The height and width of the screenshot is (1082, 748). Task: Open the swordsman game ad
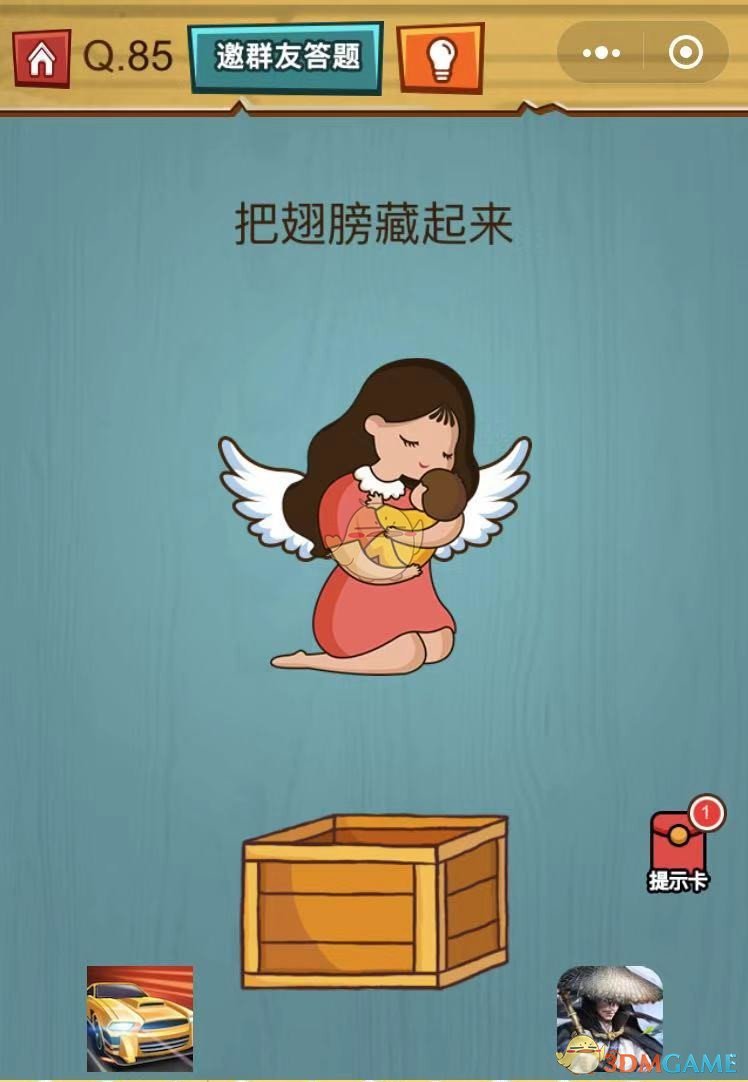click(609, 1018)
